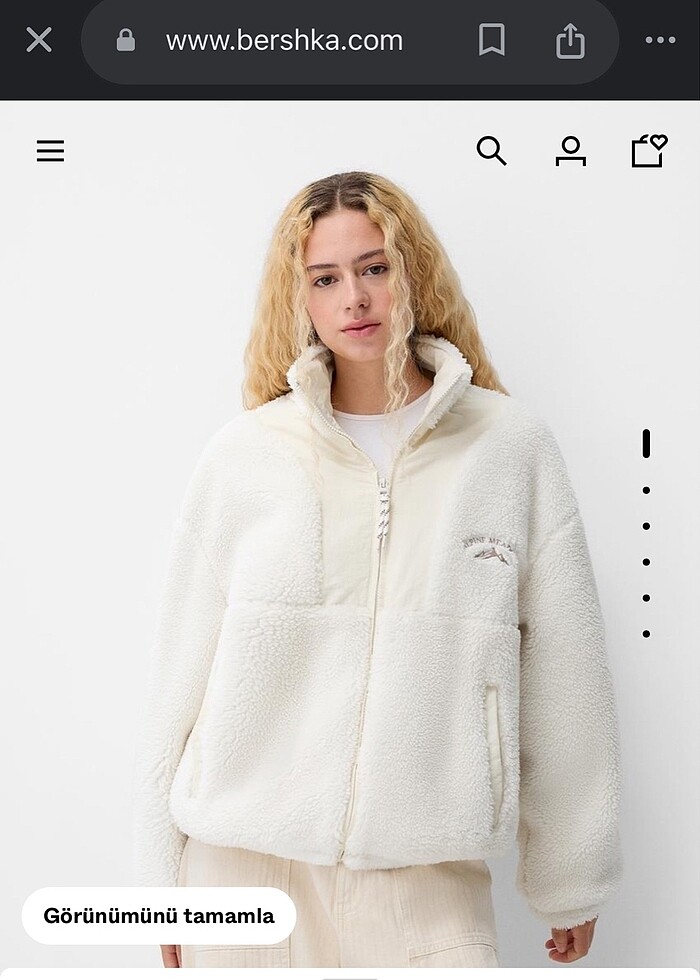Tap the www.bershka.com address bar
700x980 pixels.
[284, 41]
